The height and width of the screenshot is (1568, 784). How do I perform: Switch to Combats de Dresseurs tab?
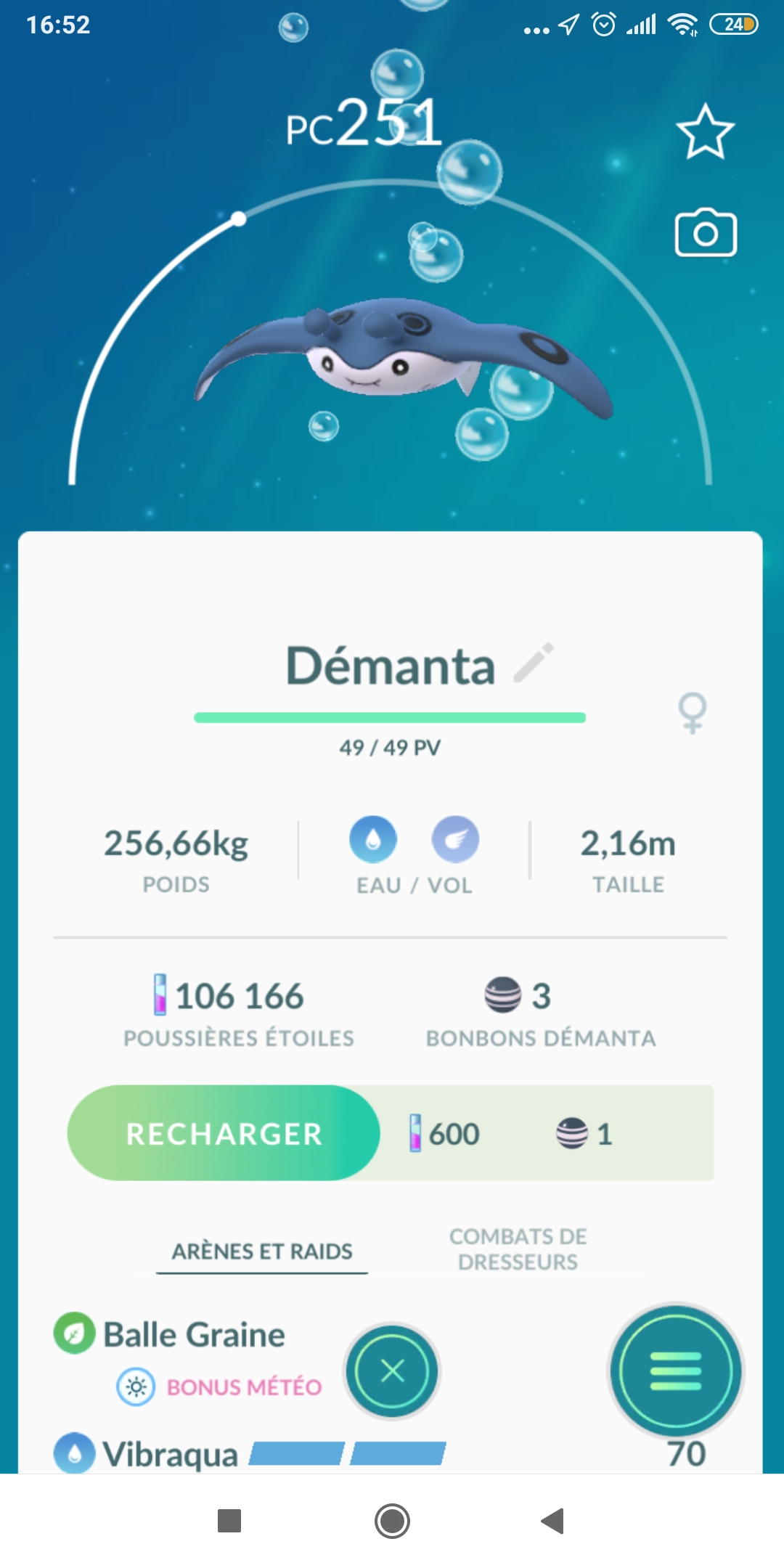518,1249
